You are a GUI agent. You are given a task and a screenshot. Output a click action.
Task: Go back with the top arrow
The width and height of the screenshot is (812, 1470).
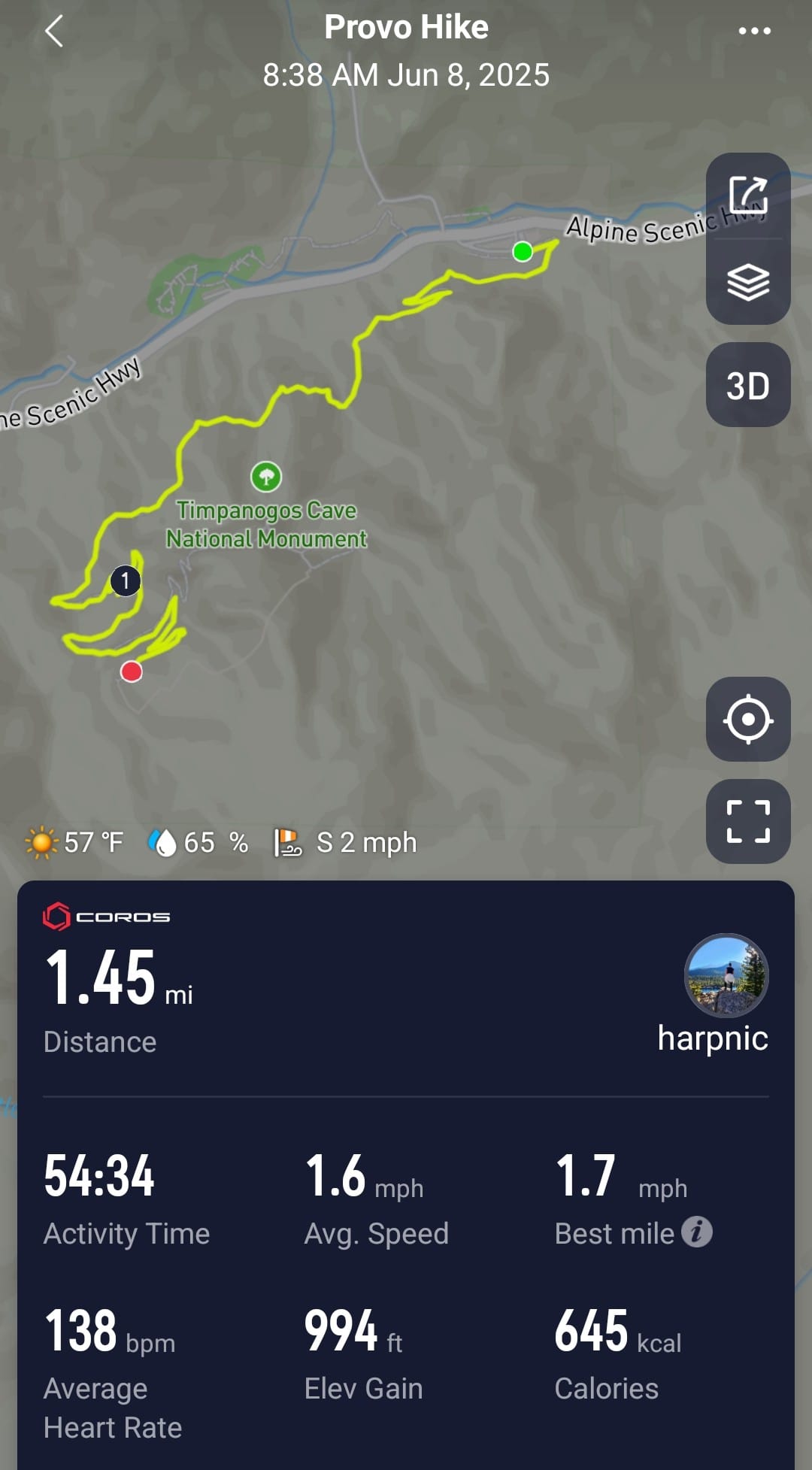(x=54, y=32)
